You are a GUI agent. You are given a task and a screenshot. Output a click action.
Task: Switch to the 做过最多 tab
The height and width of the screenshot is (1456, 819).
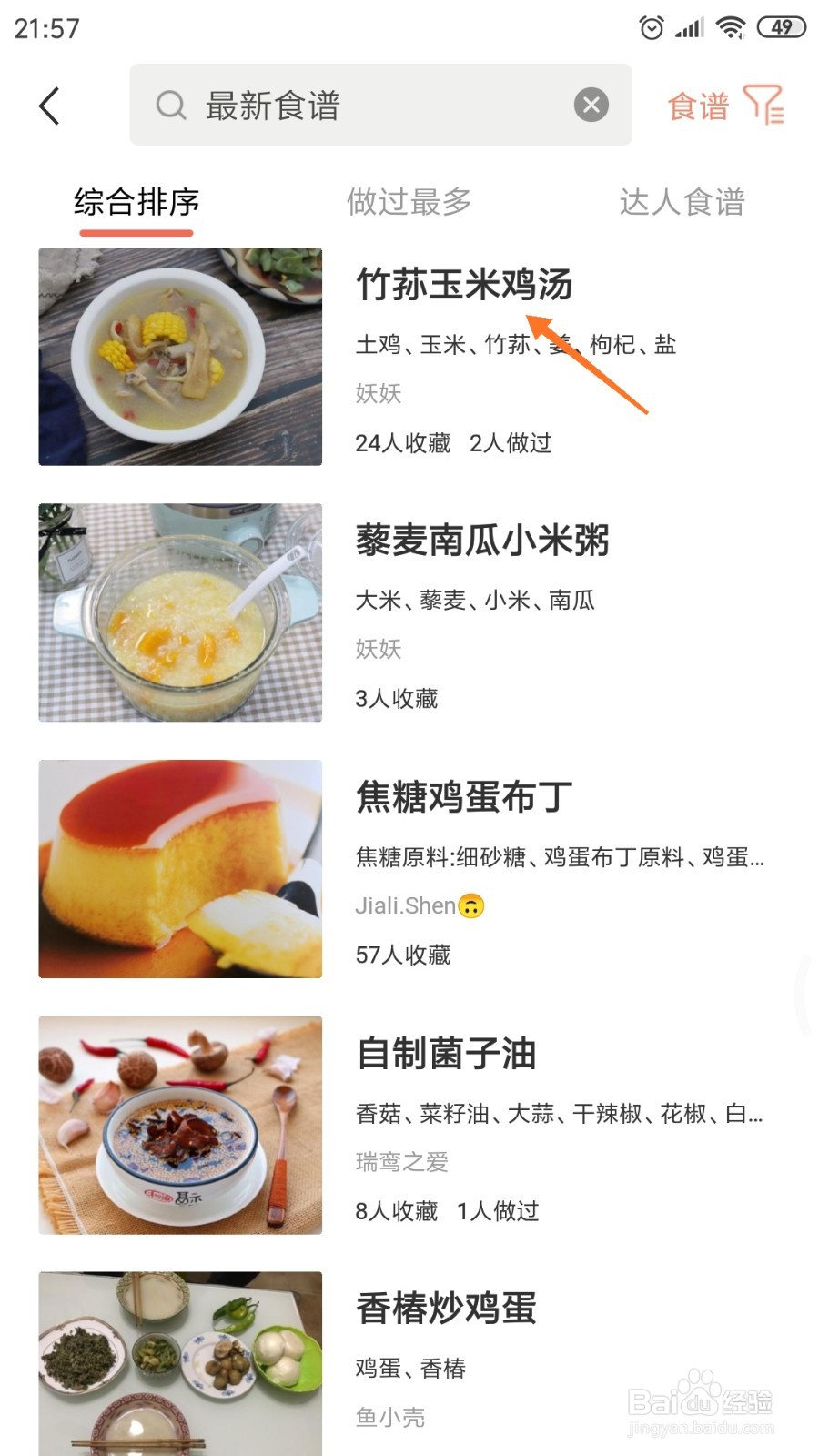(x=409, y=202)
